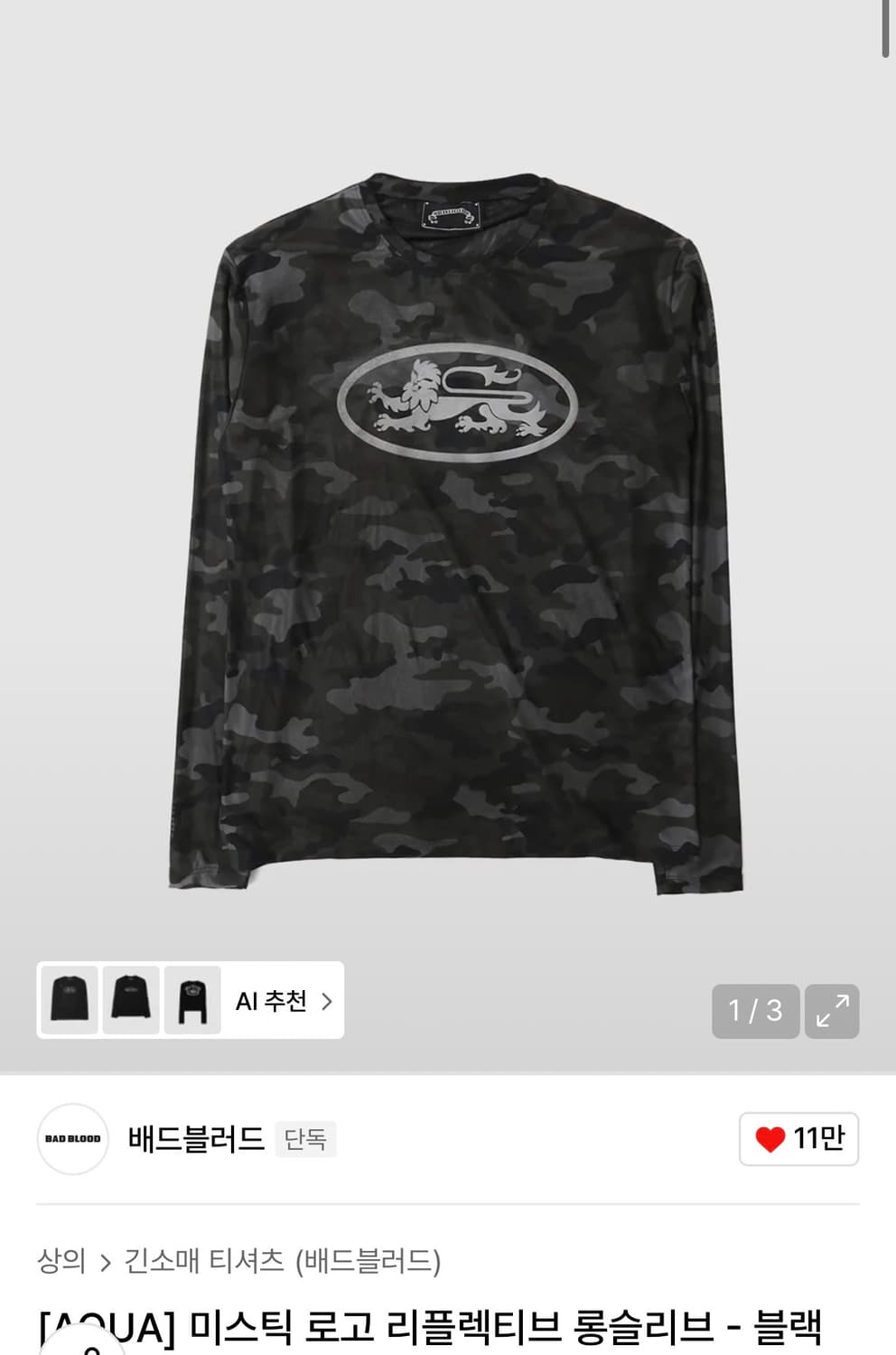Open 배드블러드 brand page
Screen dimensions: 896x1355
tap(196, 1139)
